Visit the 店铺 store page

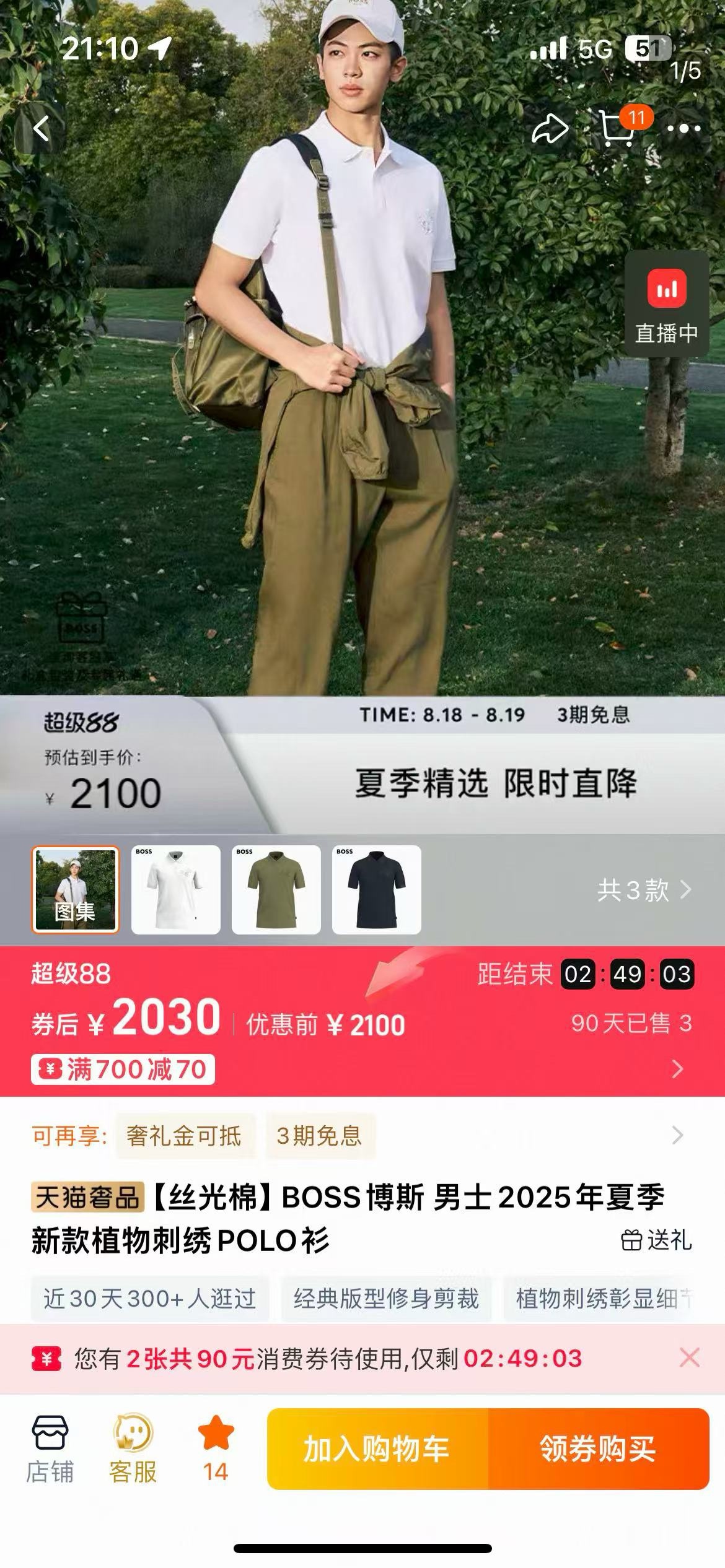coord(50,1449)
